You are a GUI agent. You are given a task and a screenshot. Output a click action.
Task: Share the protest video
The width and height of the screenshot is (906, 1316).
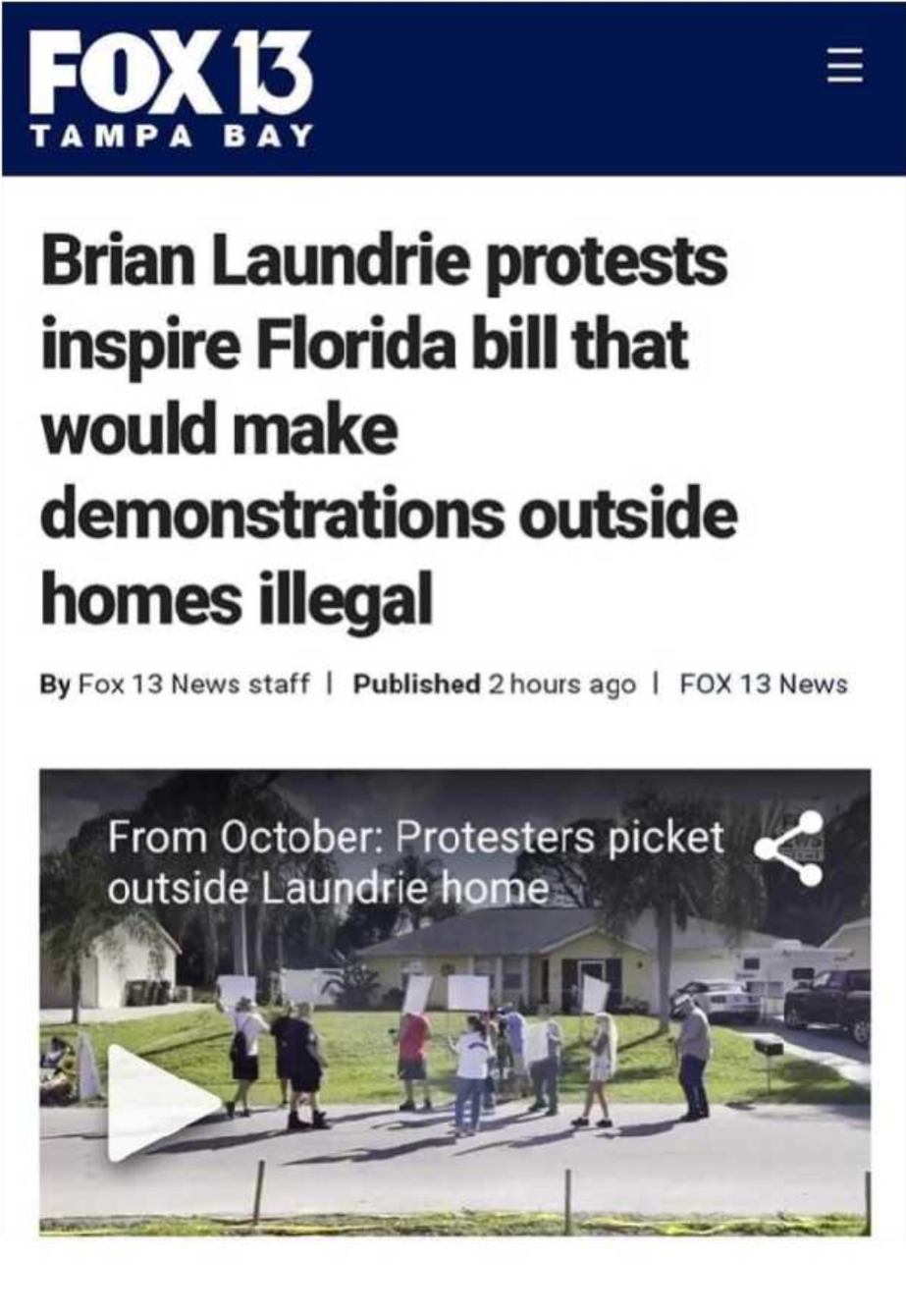point(789,849)
